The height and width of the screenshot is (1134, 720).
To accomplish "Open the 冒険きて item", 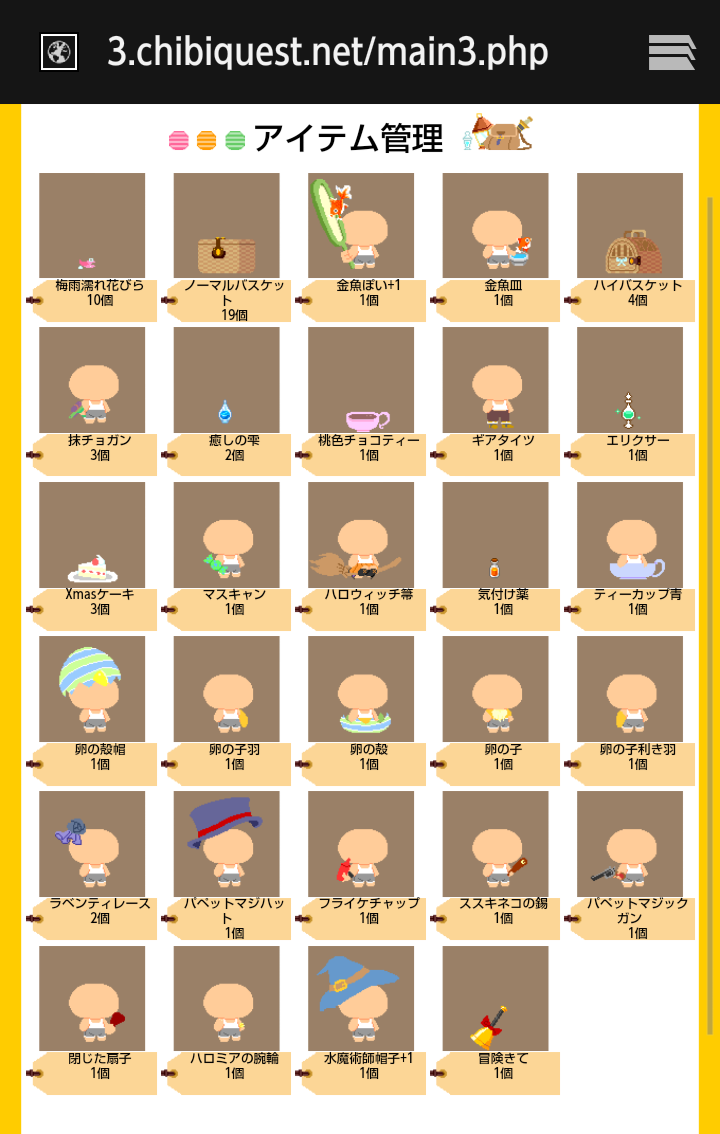I will click(495, 999).
